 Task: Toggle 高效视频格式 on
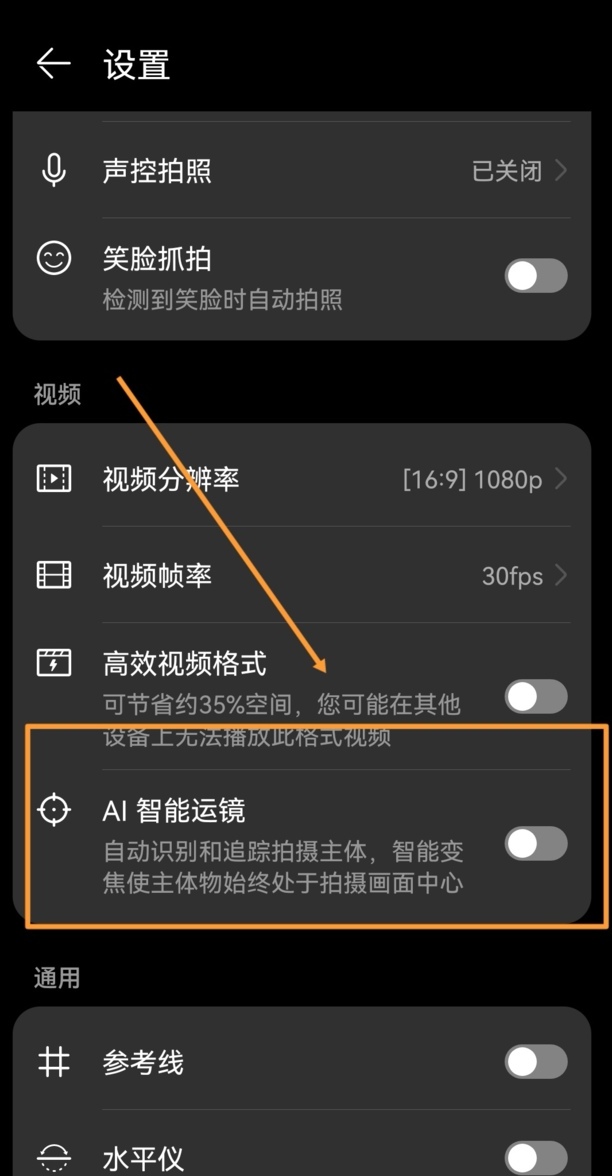click(536, 697)
